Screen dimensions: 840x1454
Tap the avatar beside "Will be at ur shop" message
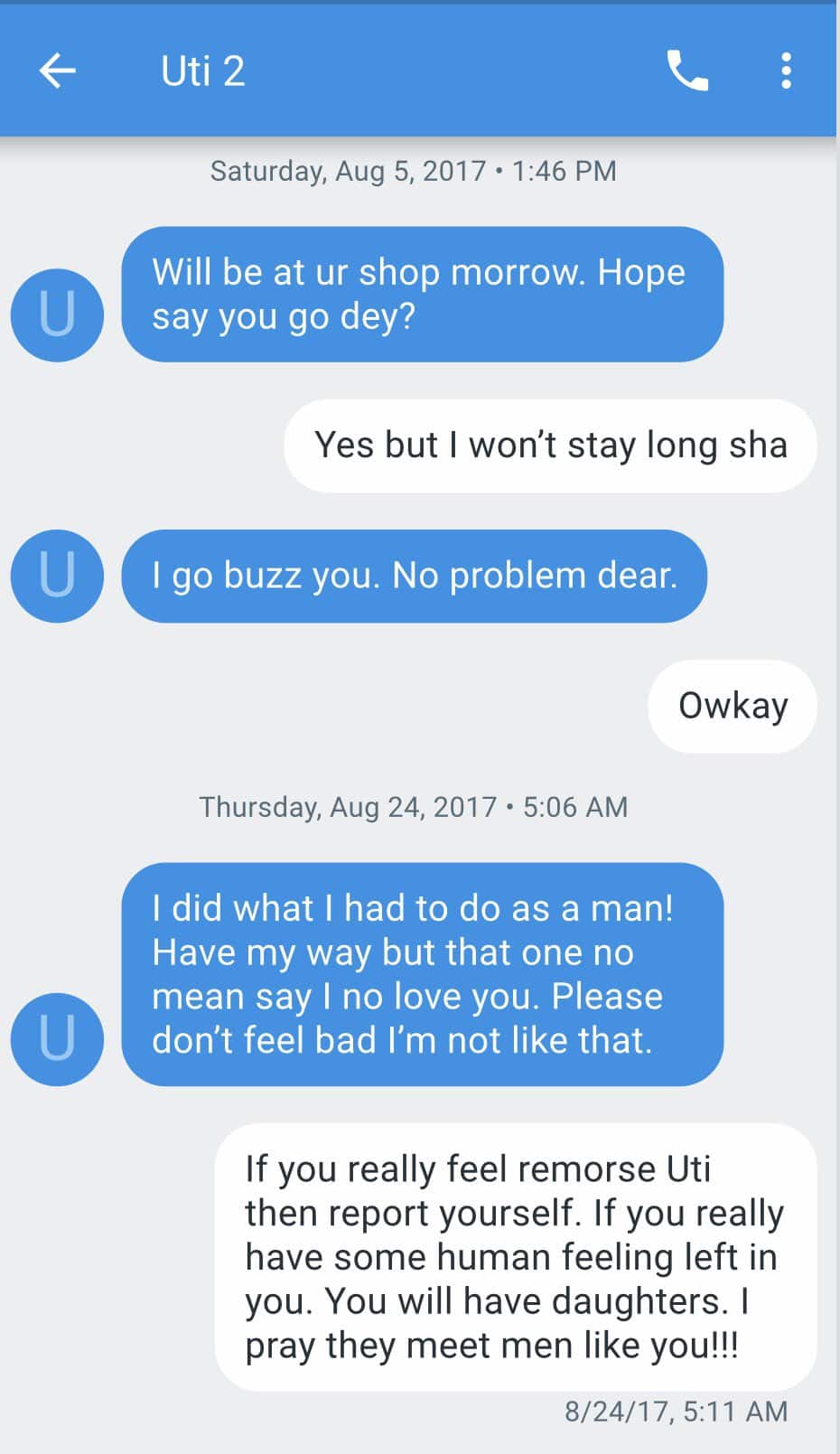pyautogui.click(x=57, y=315)
